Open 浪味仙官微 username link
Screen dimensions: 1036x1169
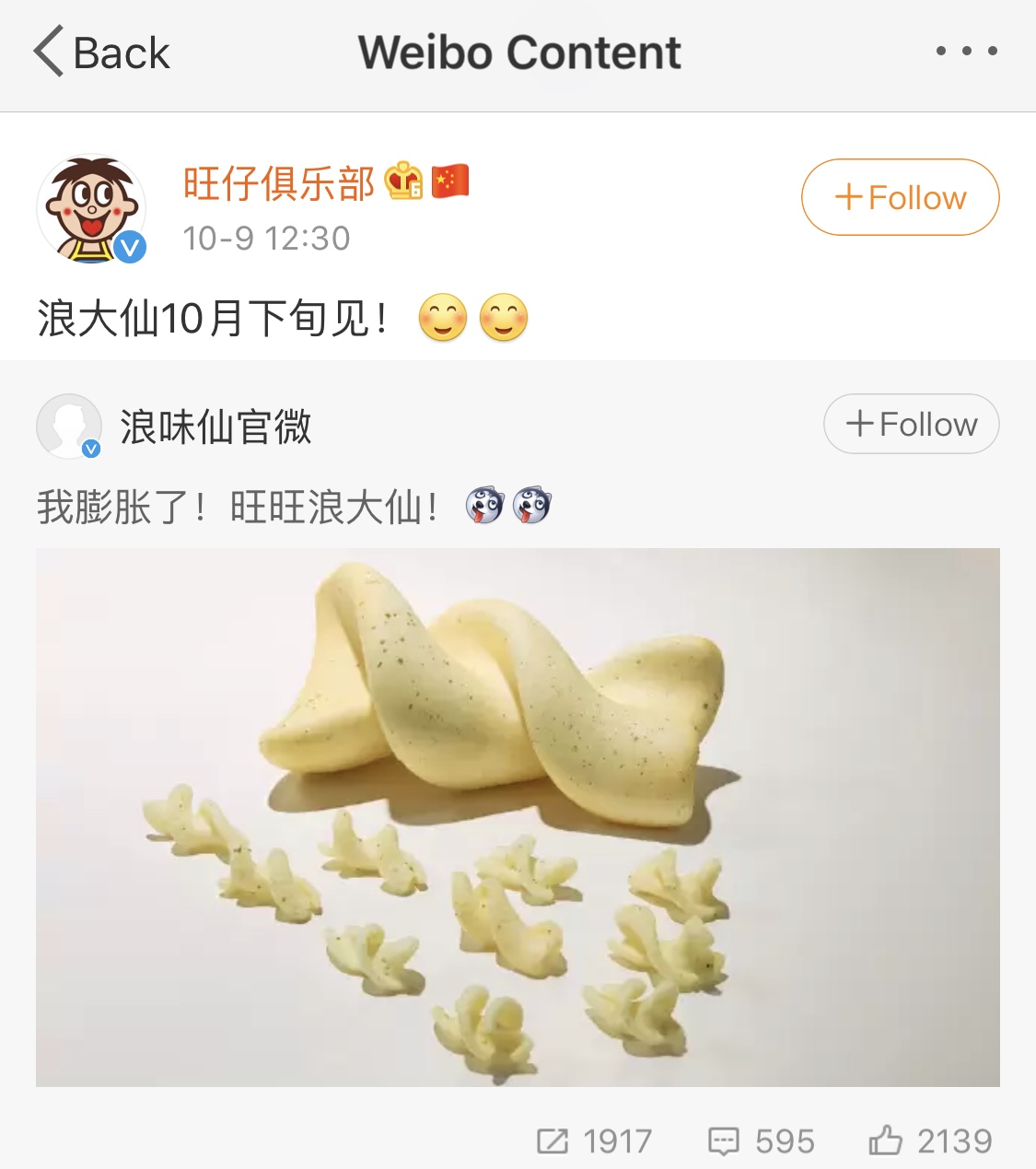click(x=216, y=427)
